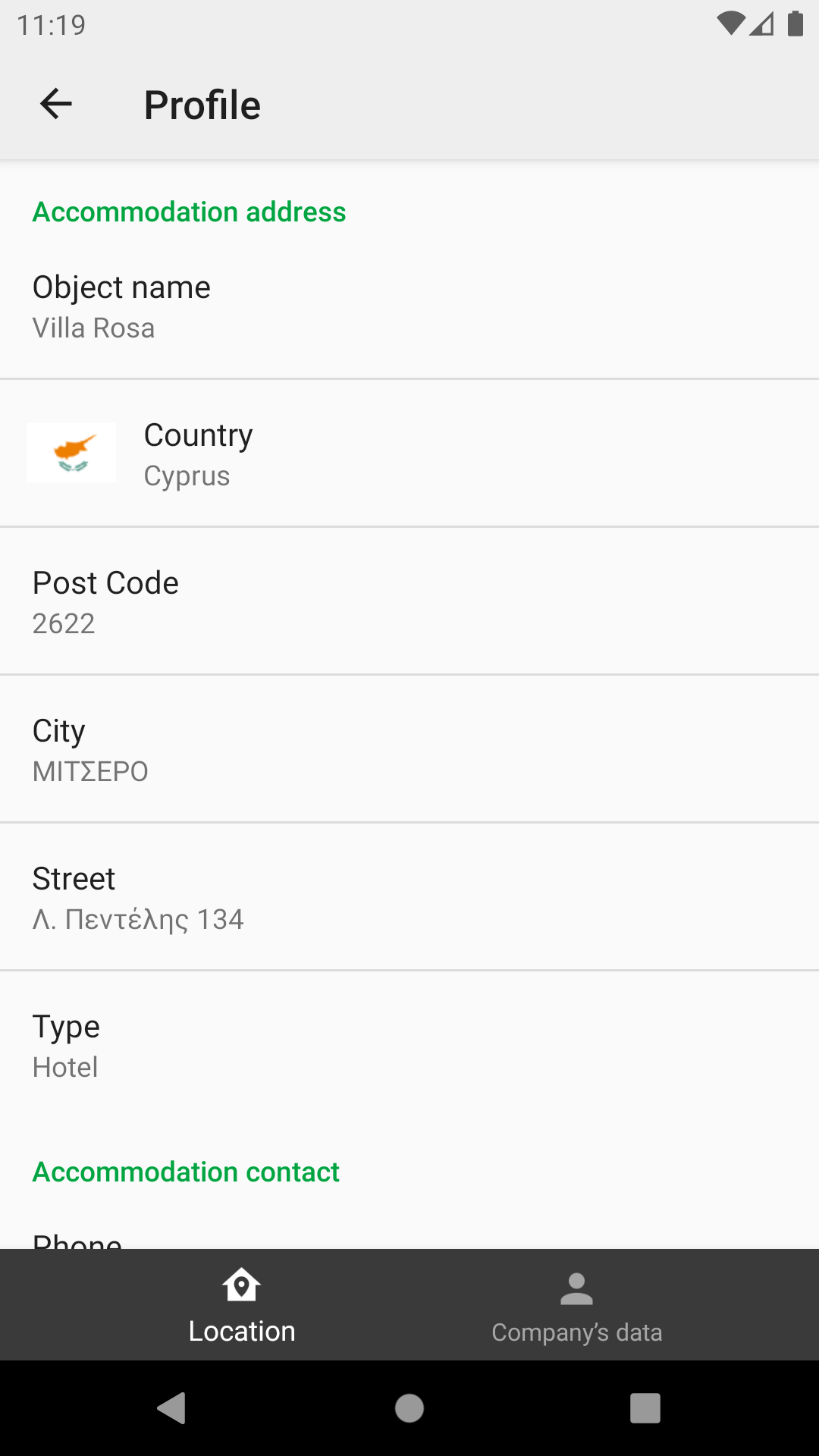Change the Country from Cyprus

[409, 453]
